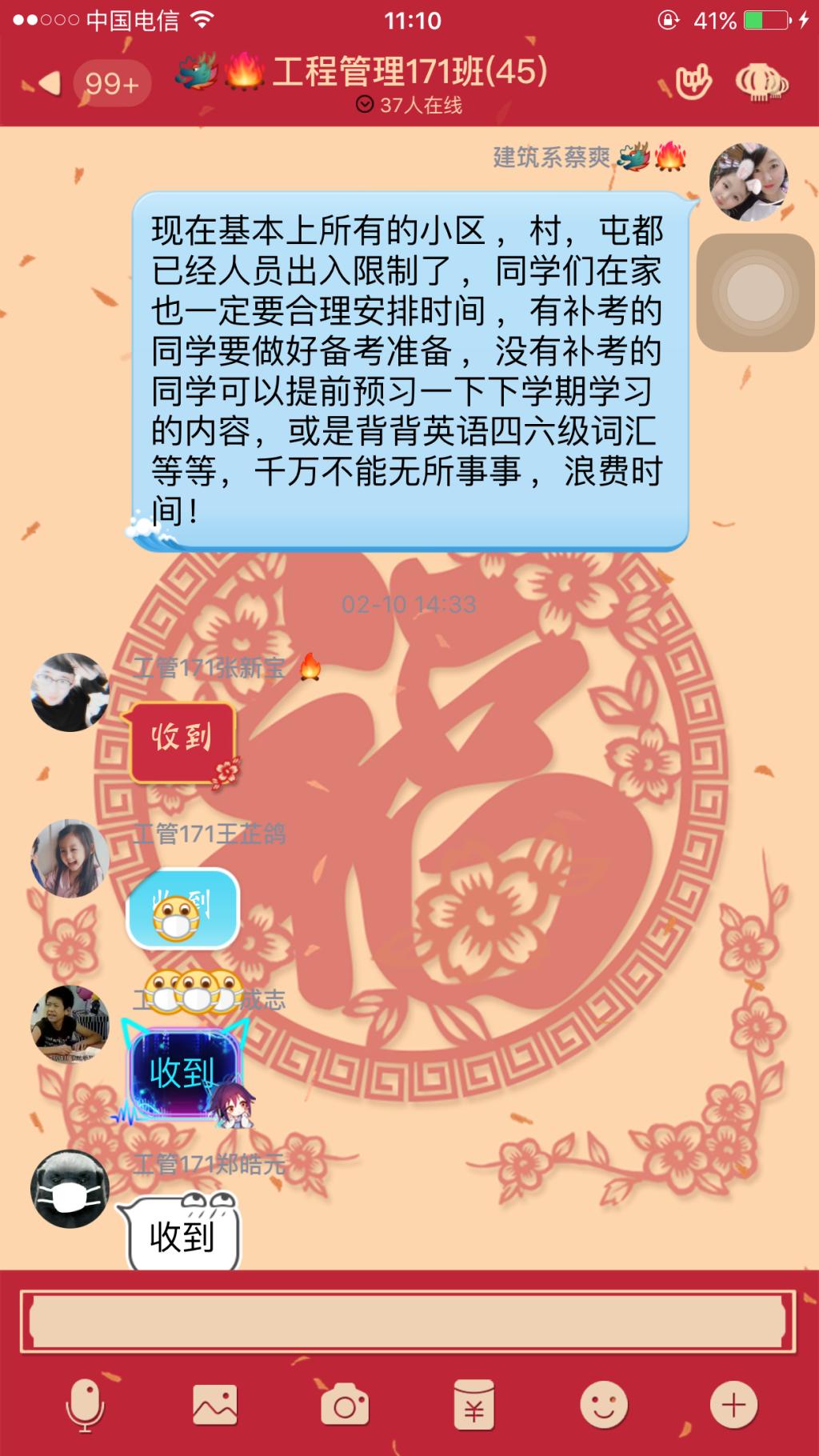Open 工管171王芷鸽's avatar profile
819x1456 pixels.
(x=70, y=858)
